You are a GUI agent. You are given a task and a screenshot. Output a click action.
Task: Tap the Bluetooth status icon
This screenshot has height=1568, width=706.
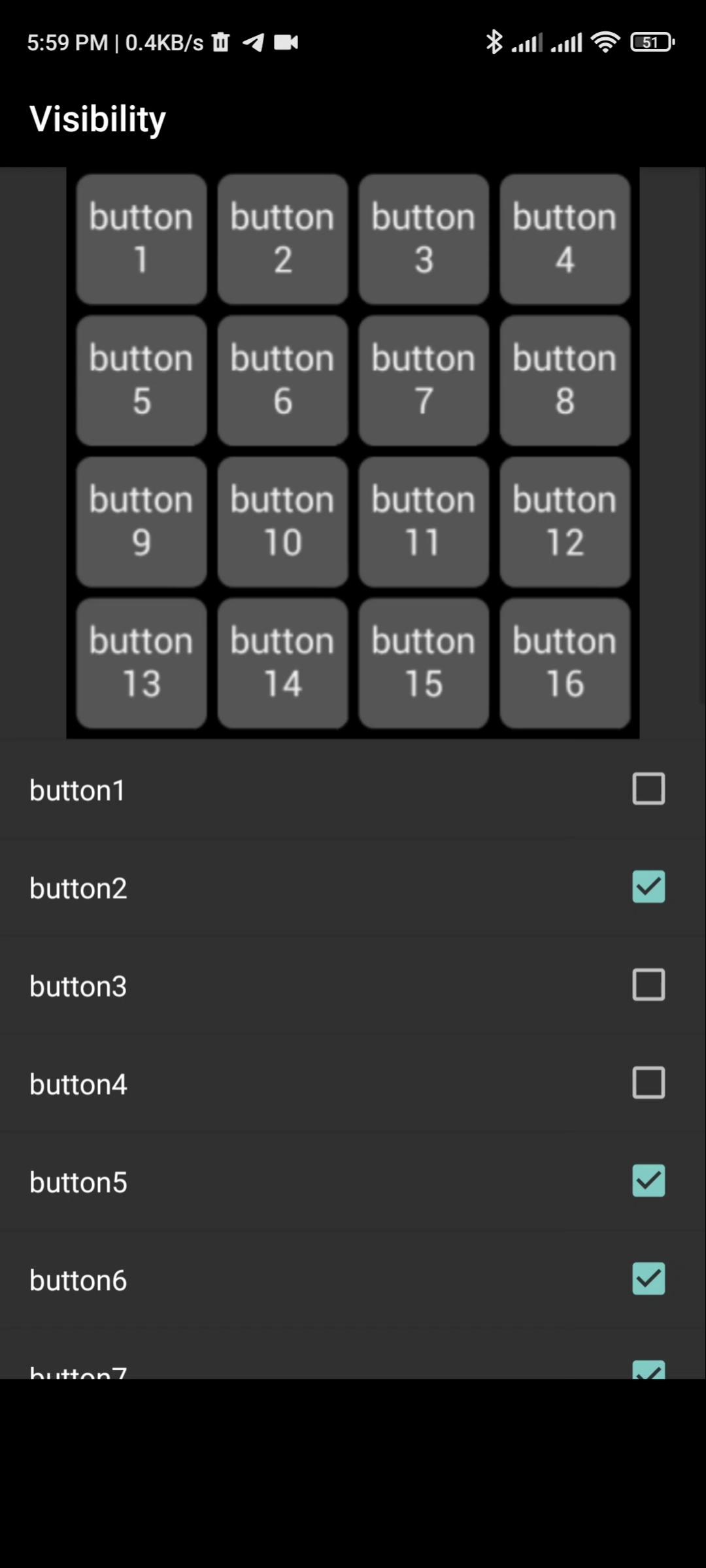tap(495, 42)
